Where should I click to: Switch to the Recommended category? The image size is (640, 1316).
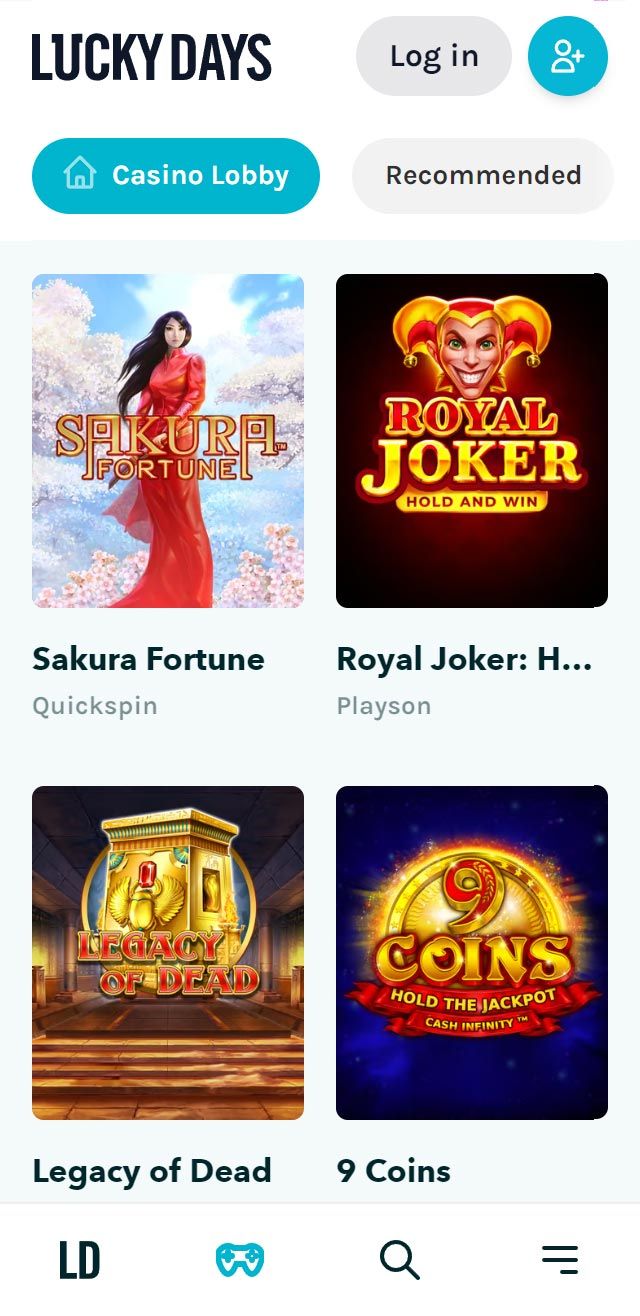pyautogui.click(x=483, y=176)
